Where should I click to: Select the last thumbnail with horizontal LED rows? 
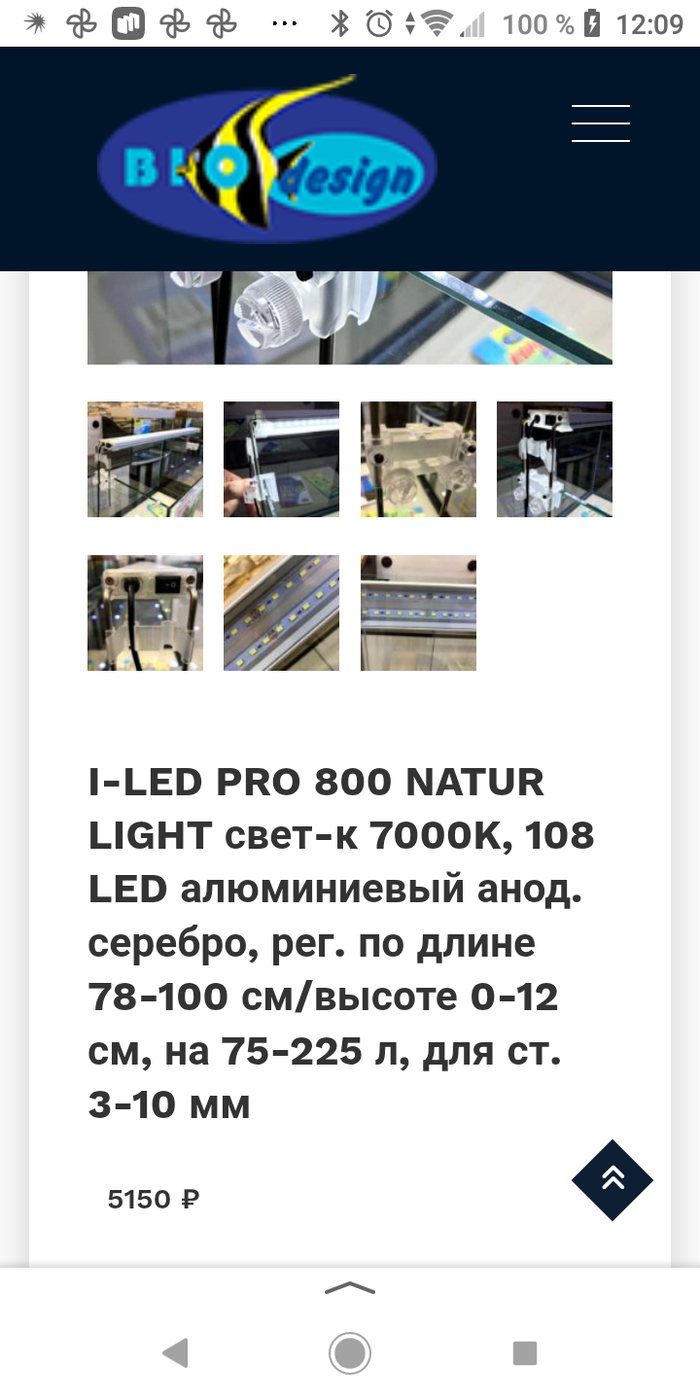point(418,613)
